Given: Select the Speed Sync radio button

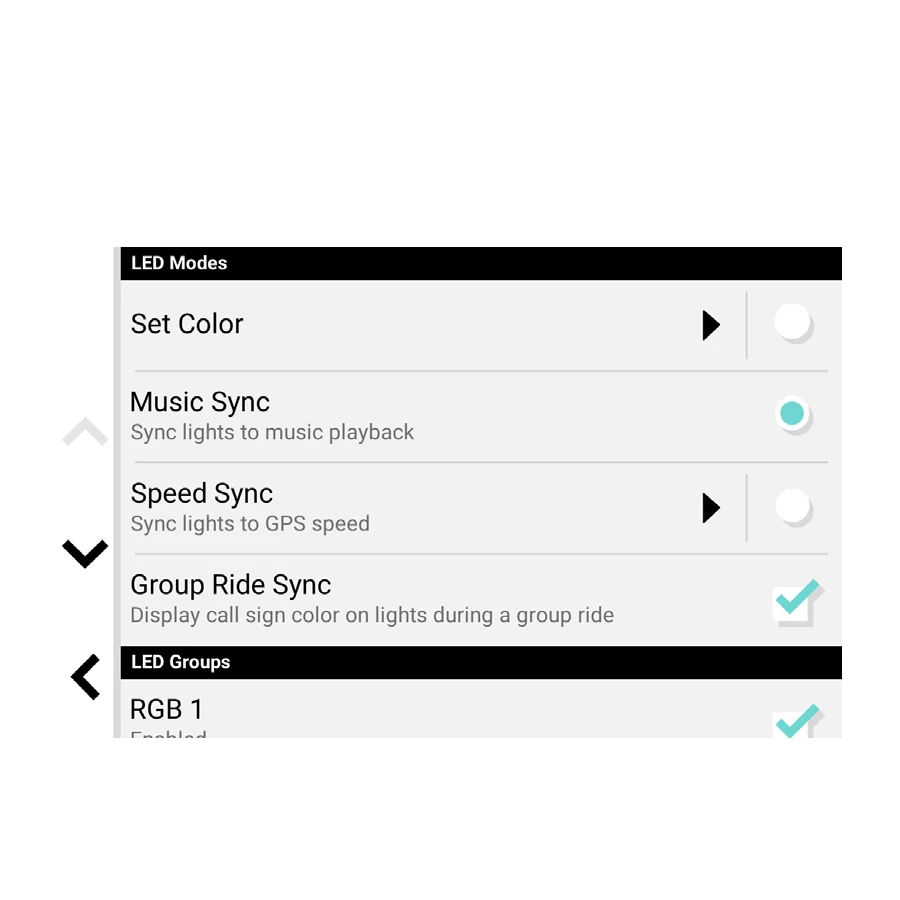Looking at the screenshot, I should coord(793,506).
